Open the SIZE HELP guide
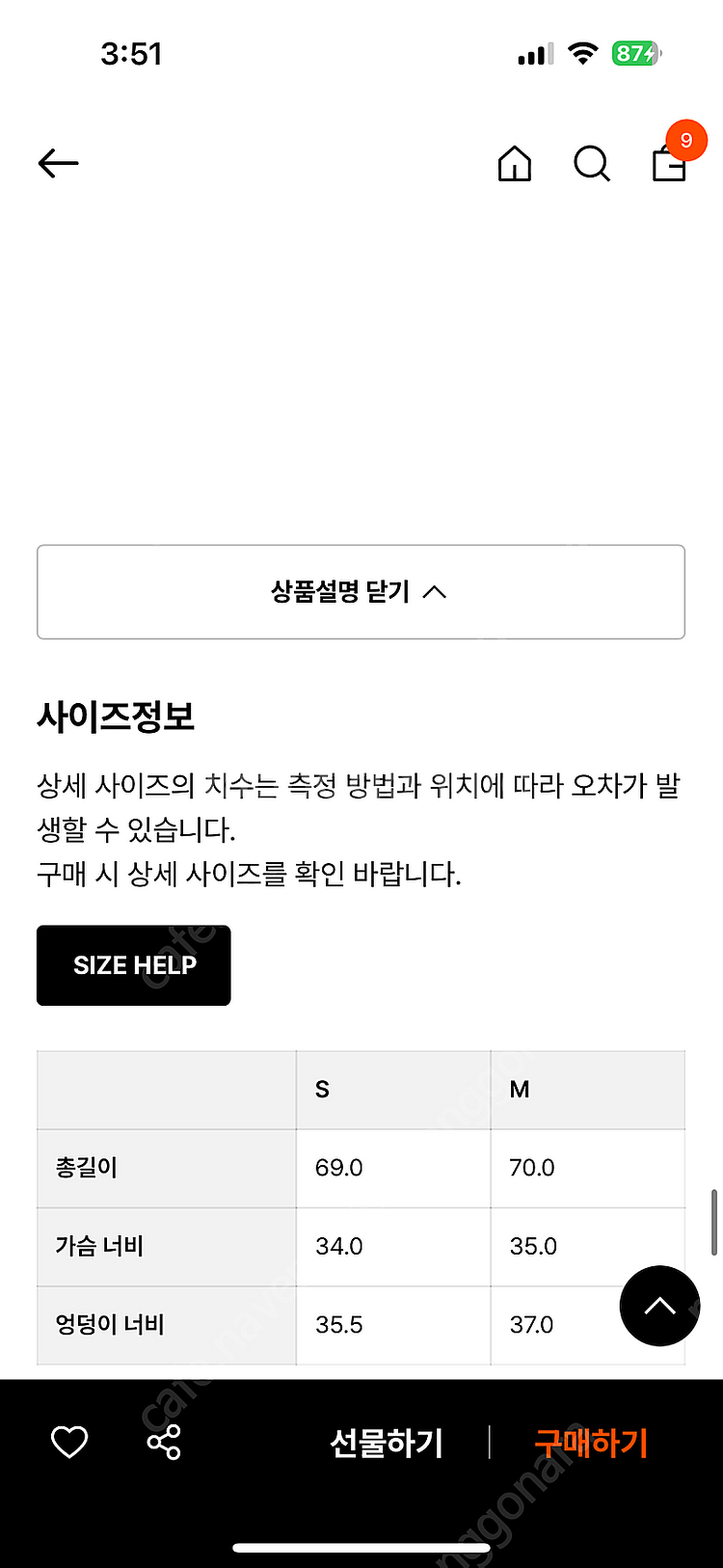Viewport: 723px width, 1568px height. [134, 965]
